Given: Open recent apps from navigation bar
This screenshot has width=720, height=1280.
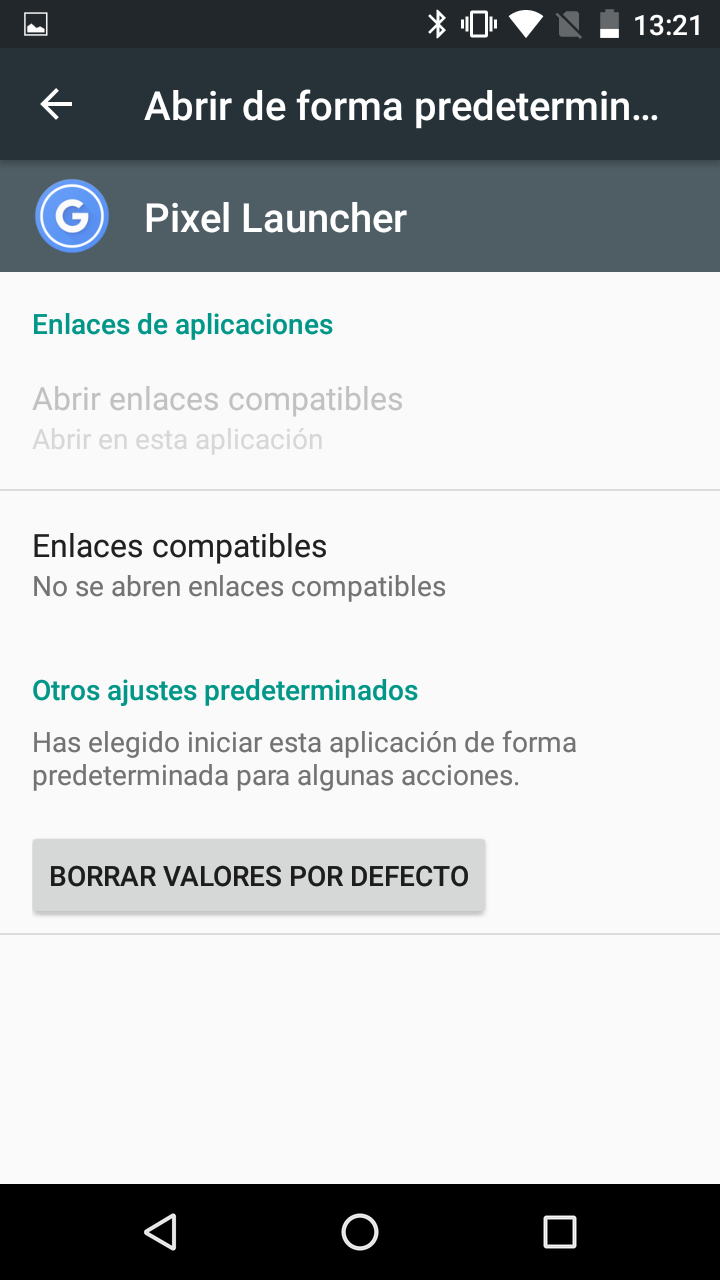Looking at the screenshot, I should [x=560, y=1232].
